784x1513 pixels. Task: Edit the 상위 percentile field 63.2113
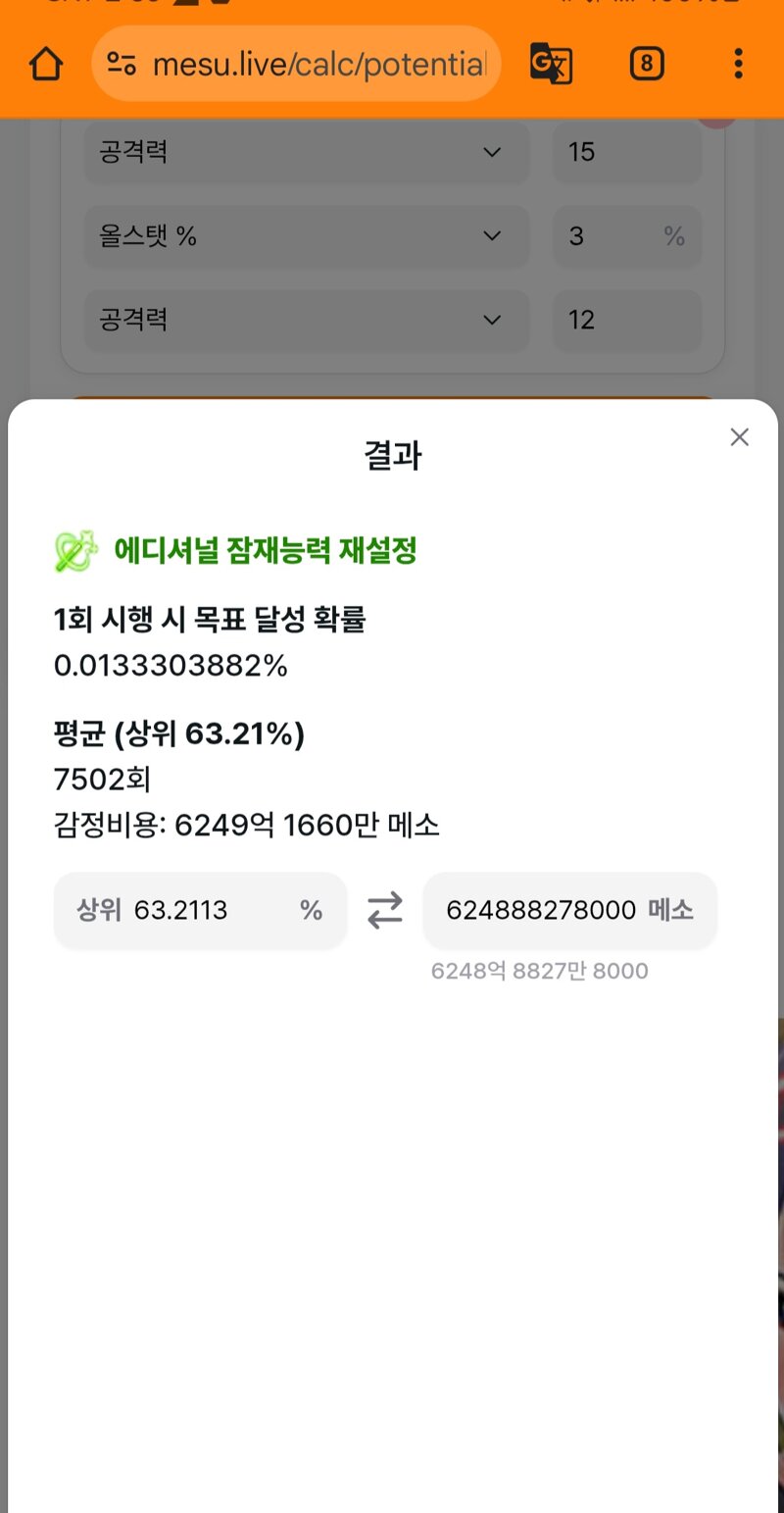[200, 910]
